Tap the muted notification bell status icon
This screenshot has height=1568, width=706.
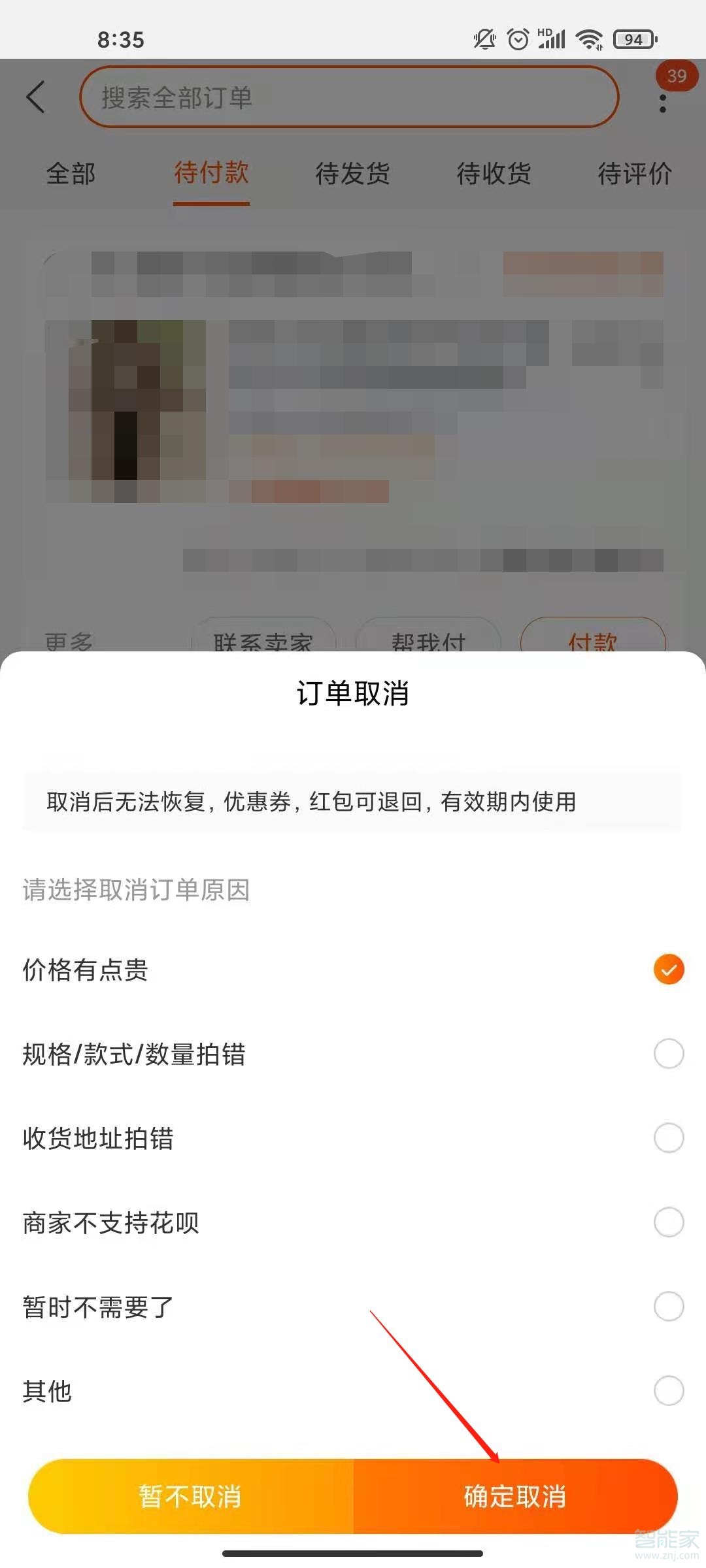[483, 39]
